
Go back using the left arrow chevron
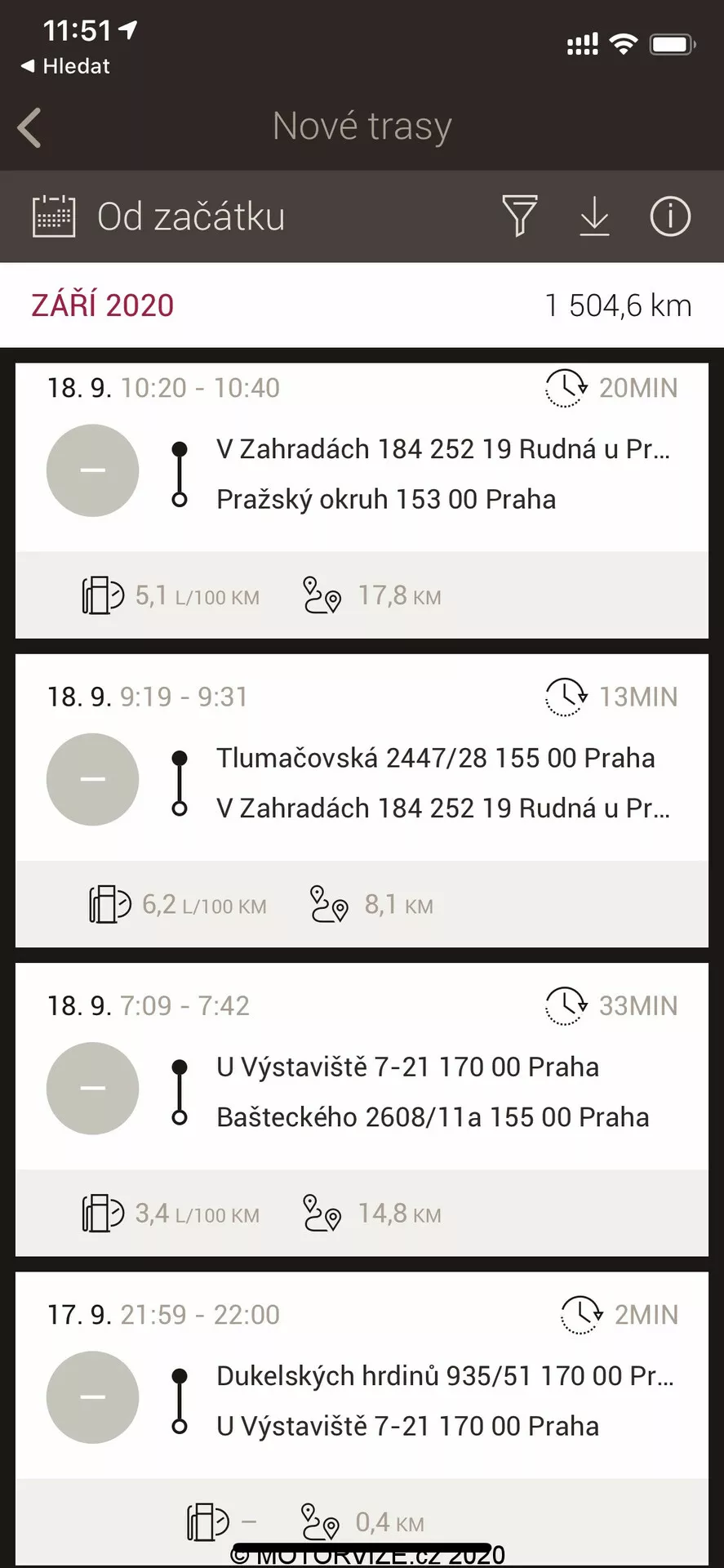point(29,127)
